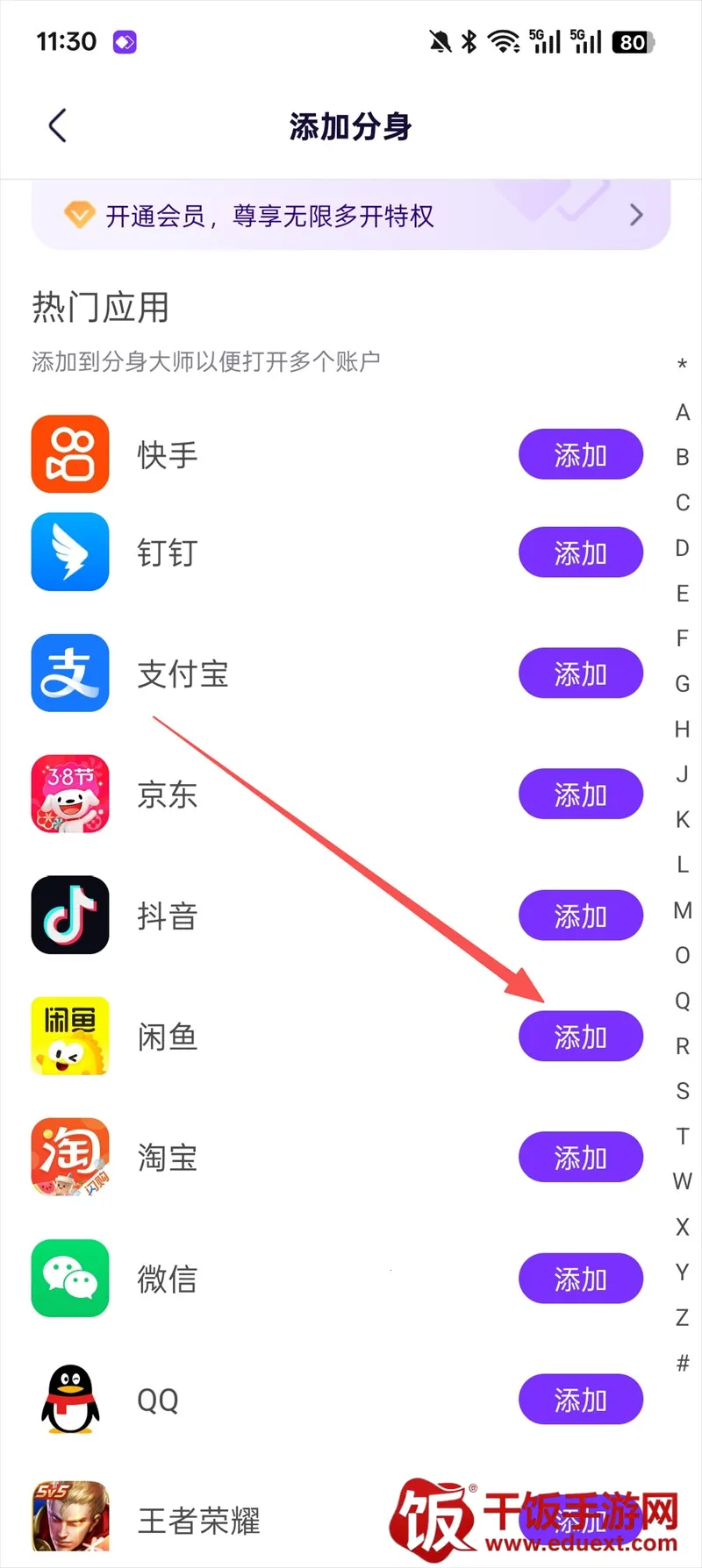Jump to letter K in index
This screenshot has width=702, height=1568.
click(682, 820)
